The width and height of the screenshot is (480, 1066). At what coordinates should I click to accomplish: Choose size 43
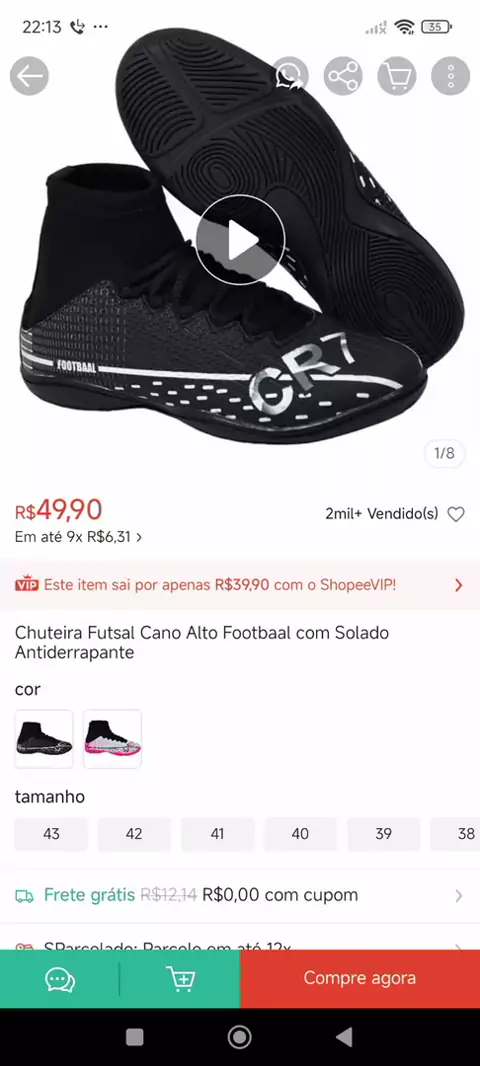(x=51, y=834)
